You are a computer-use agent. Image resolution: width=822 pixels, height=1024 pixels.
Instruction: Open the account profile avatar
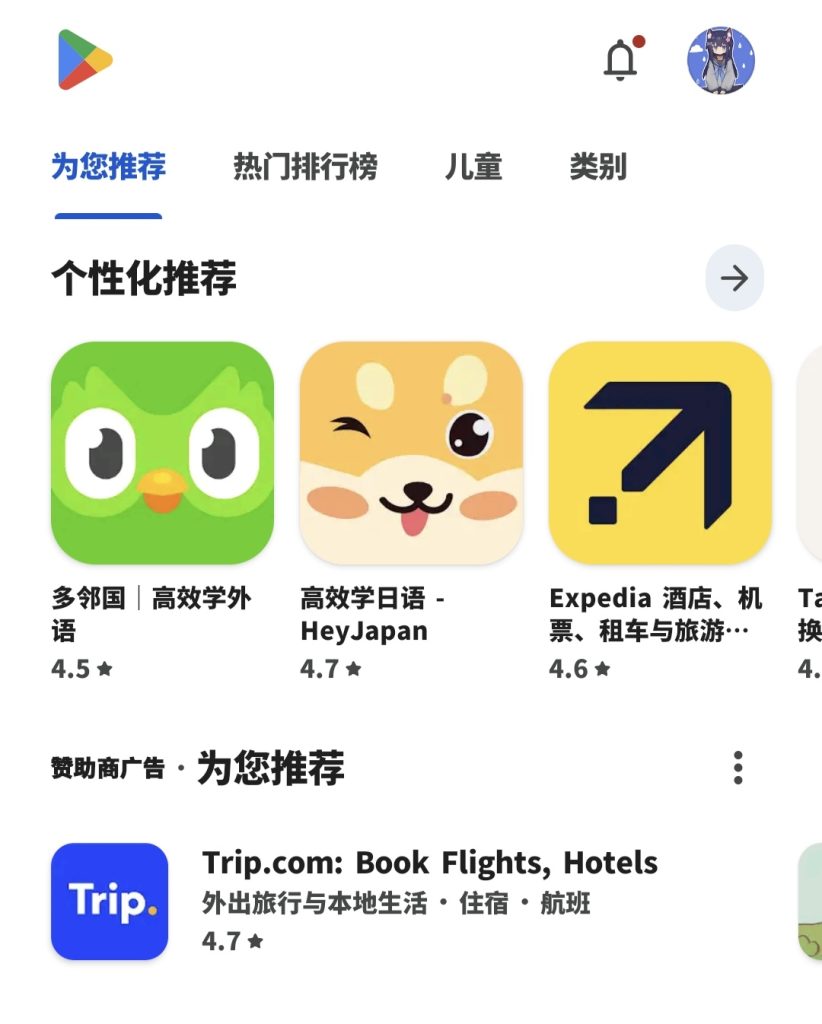point(720,61)
